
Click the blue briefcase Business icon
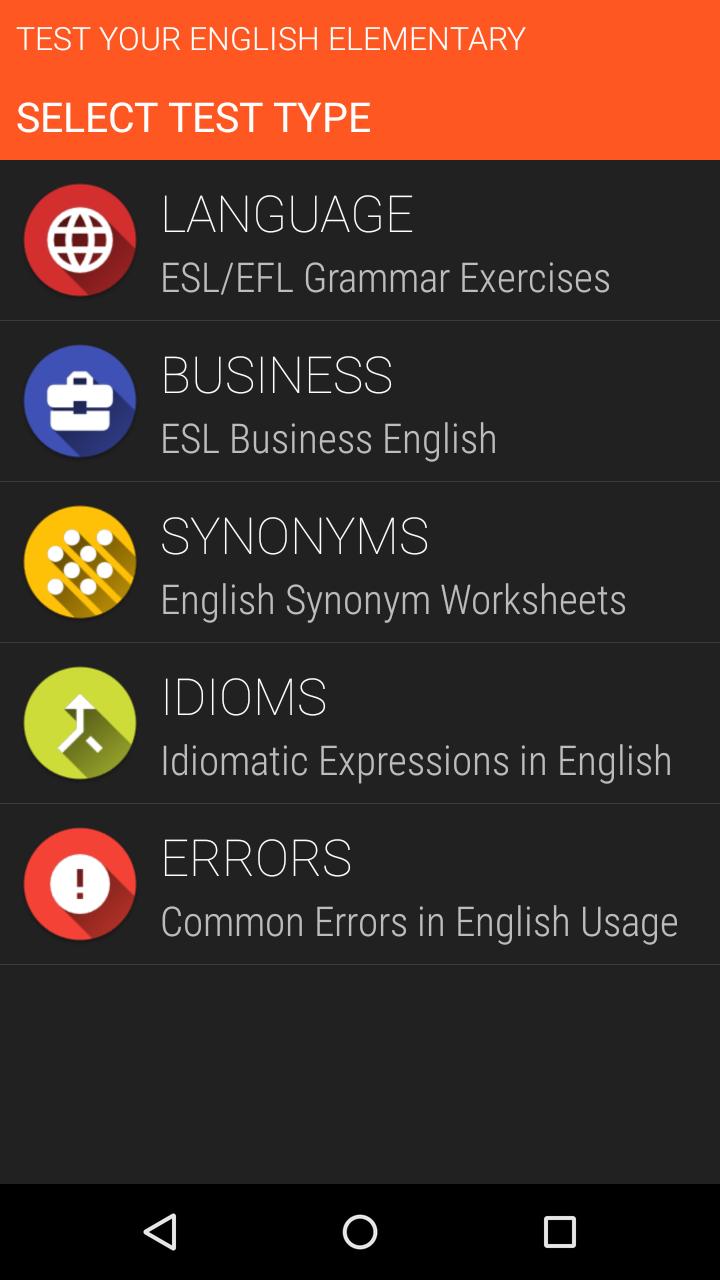tap(80, 400)
